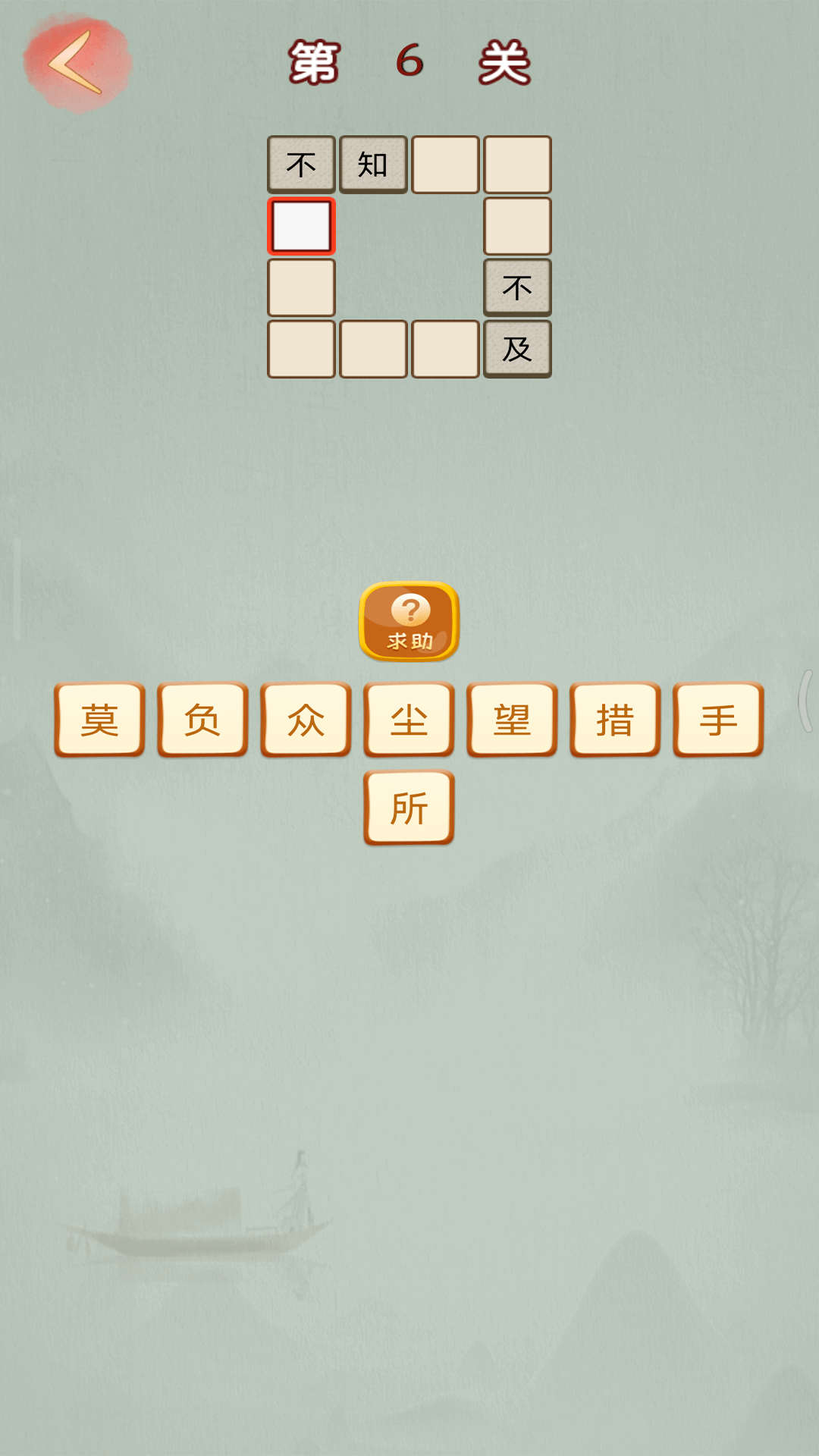Select the 莫 character tile

99,720
